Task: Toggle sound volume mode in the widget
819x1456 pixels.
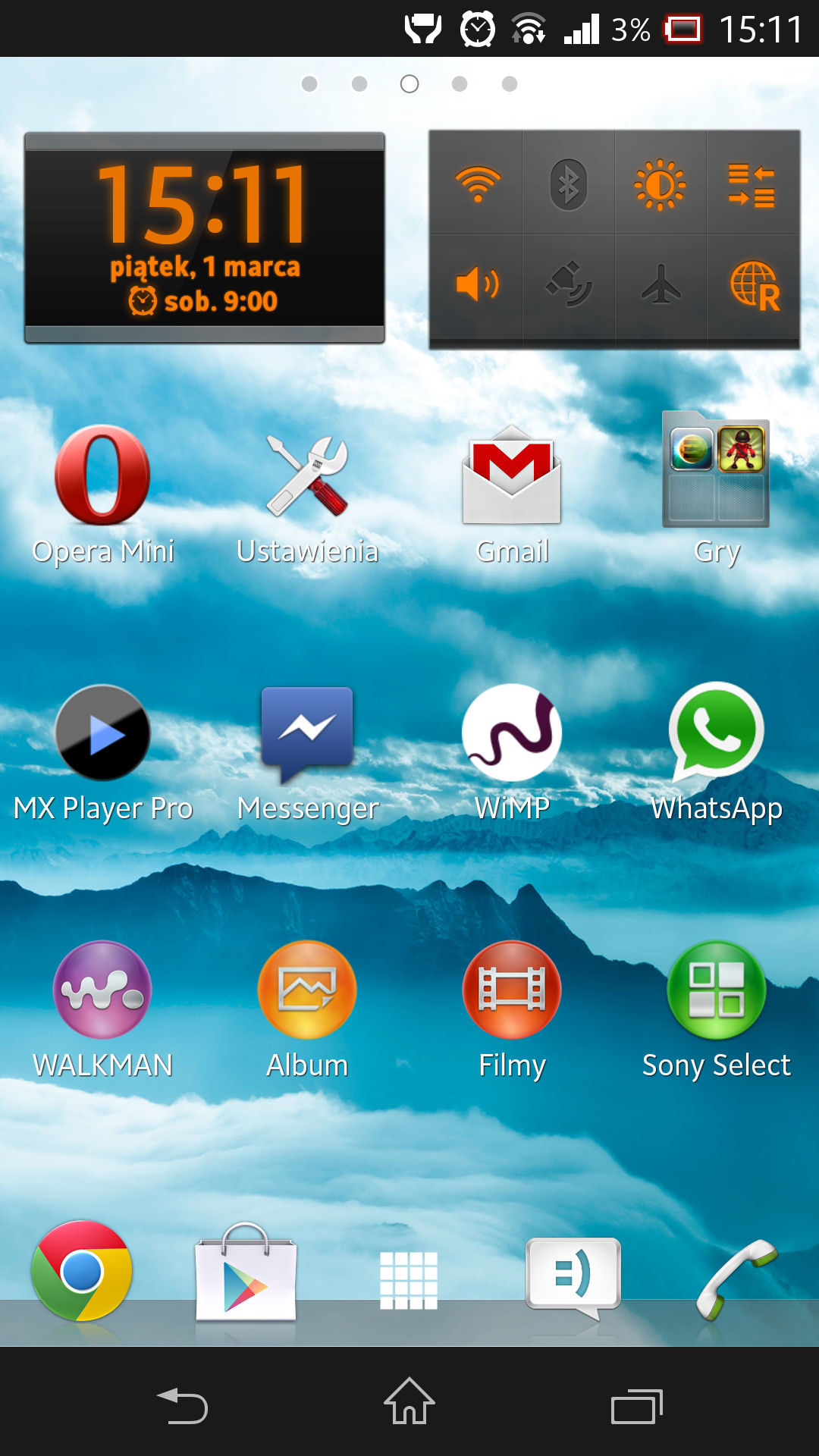Action: (477, 285)
